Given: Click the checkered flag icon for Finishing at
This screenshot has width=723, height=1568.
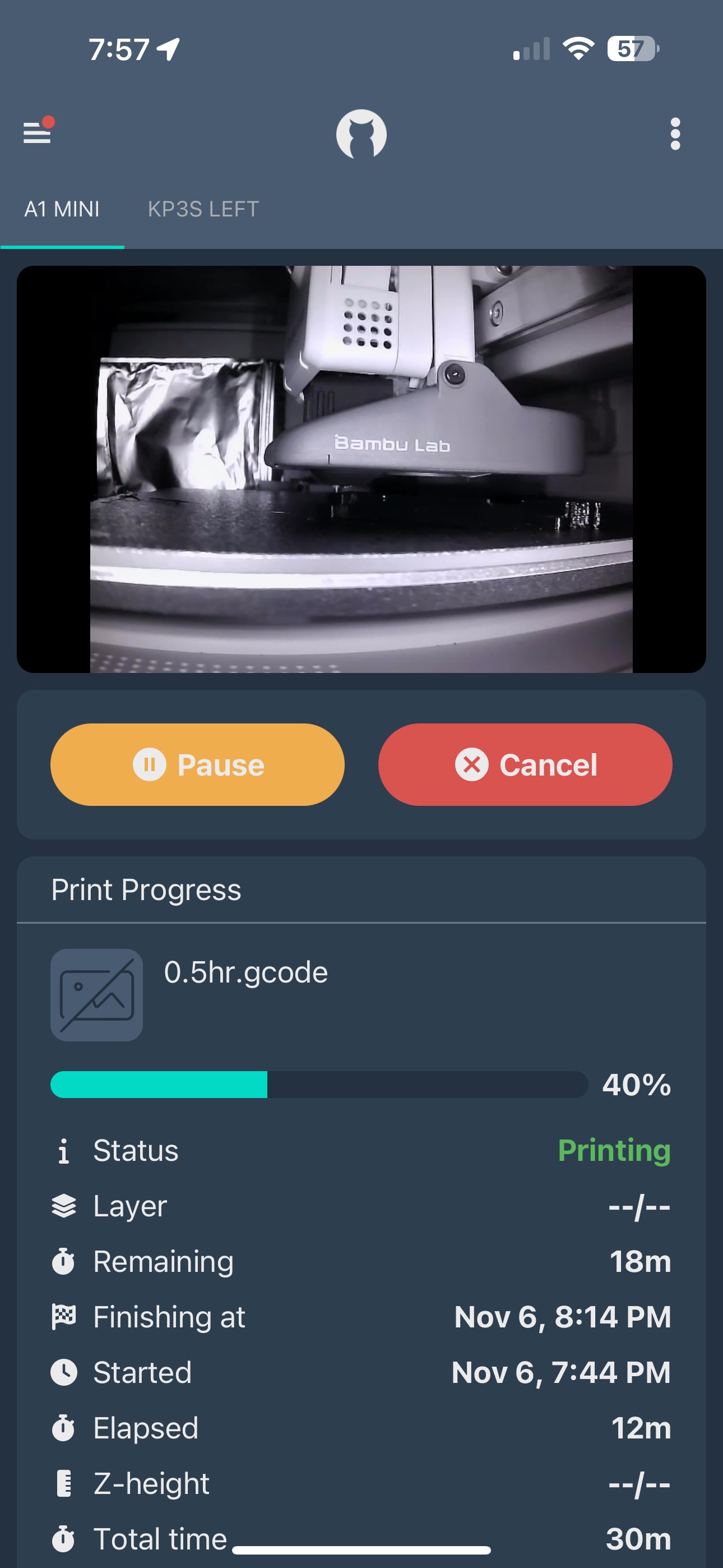Looking at the screenshot, I should 63,1317.
